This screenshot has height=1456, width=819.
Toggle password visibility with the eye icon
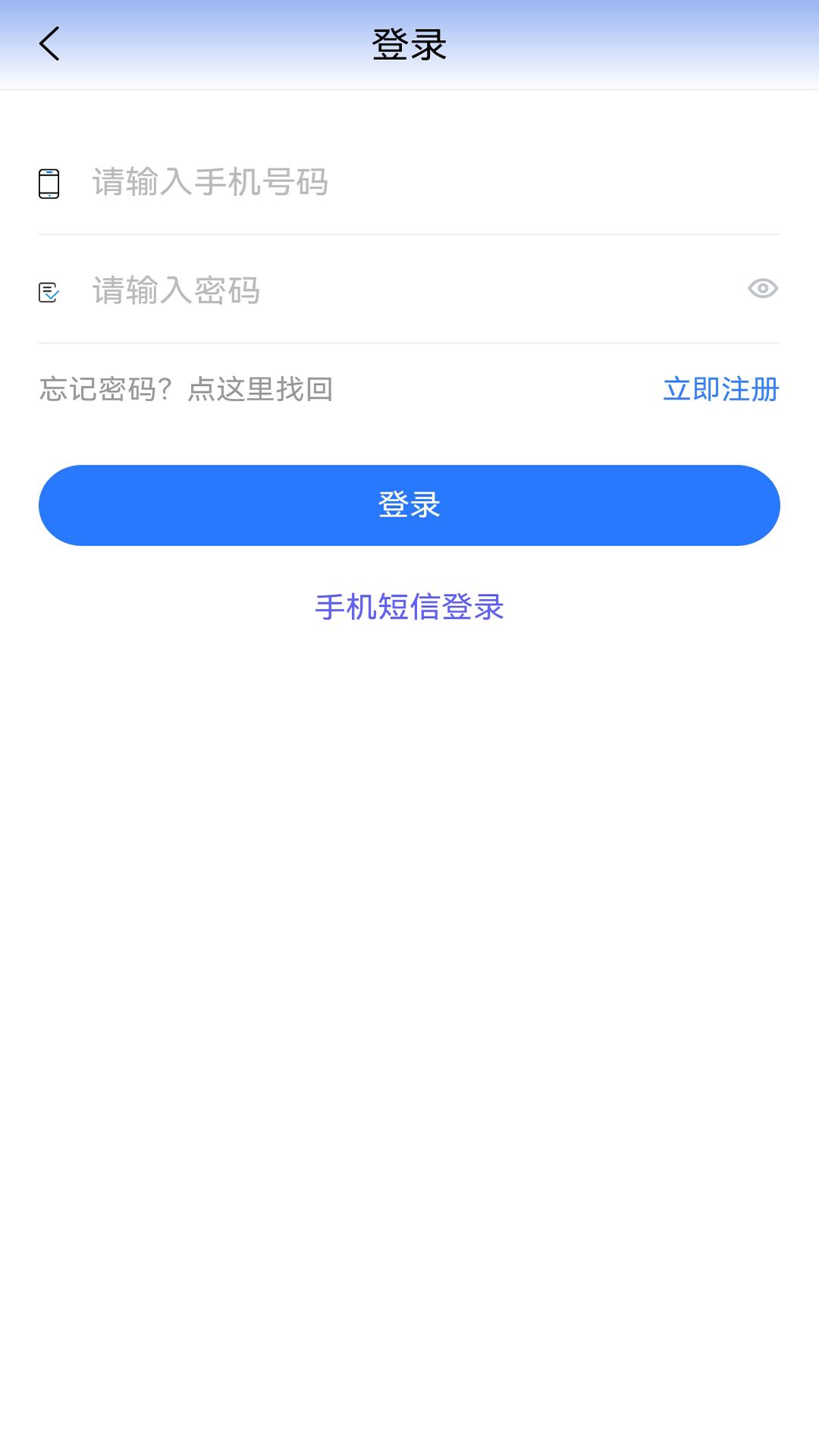click(762, 289)
